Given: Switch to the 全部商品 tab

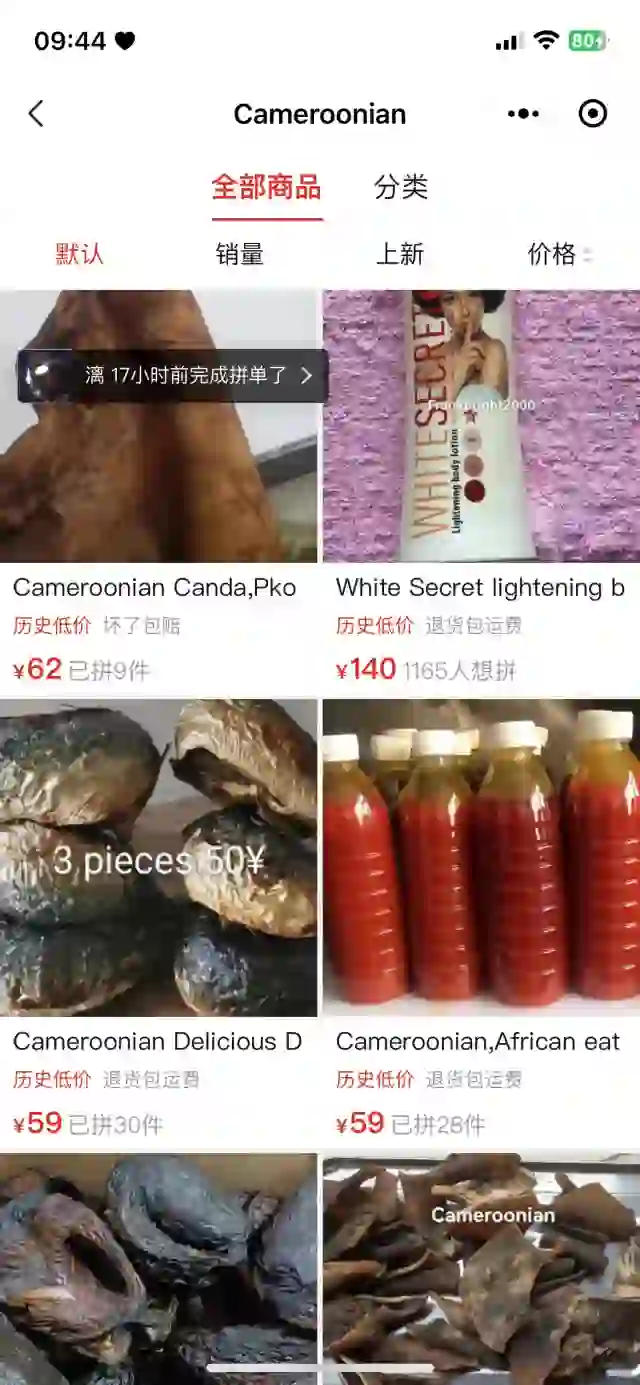Looking at the screenshot, I should pyautogui.click(x=266, y=187).
